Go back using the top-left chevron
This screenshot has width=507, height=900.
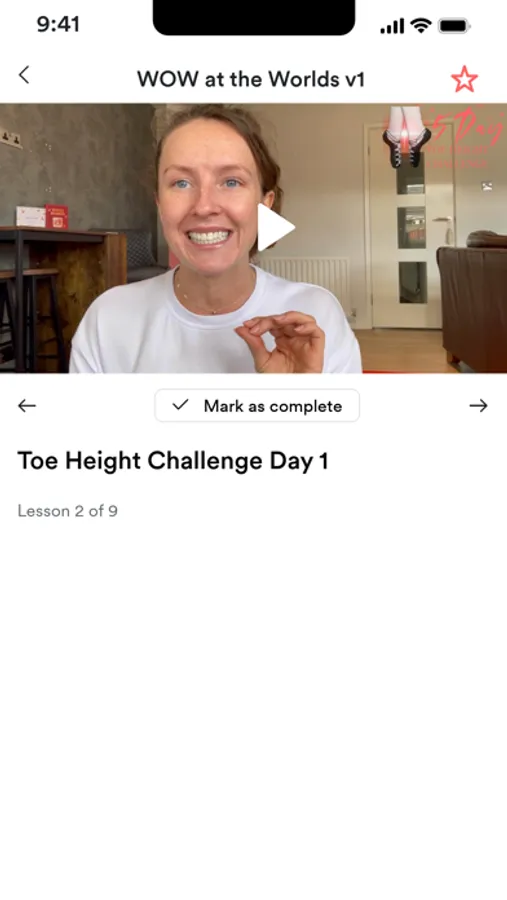tap(24, 75)
